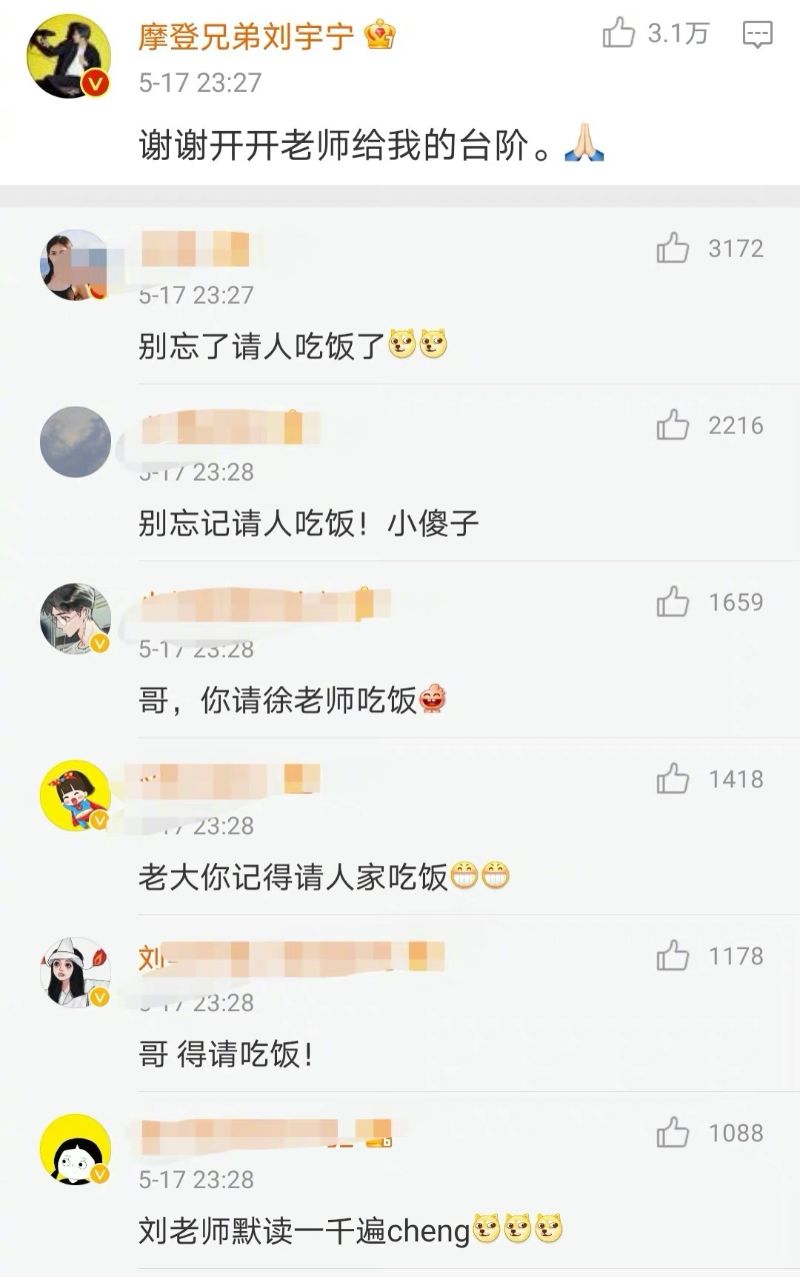Like the comment 哥 得请吃饭！
The width and height of the screenshot is (800, 1277).
[673, 957]
